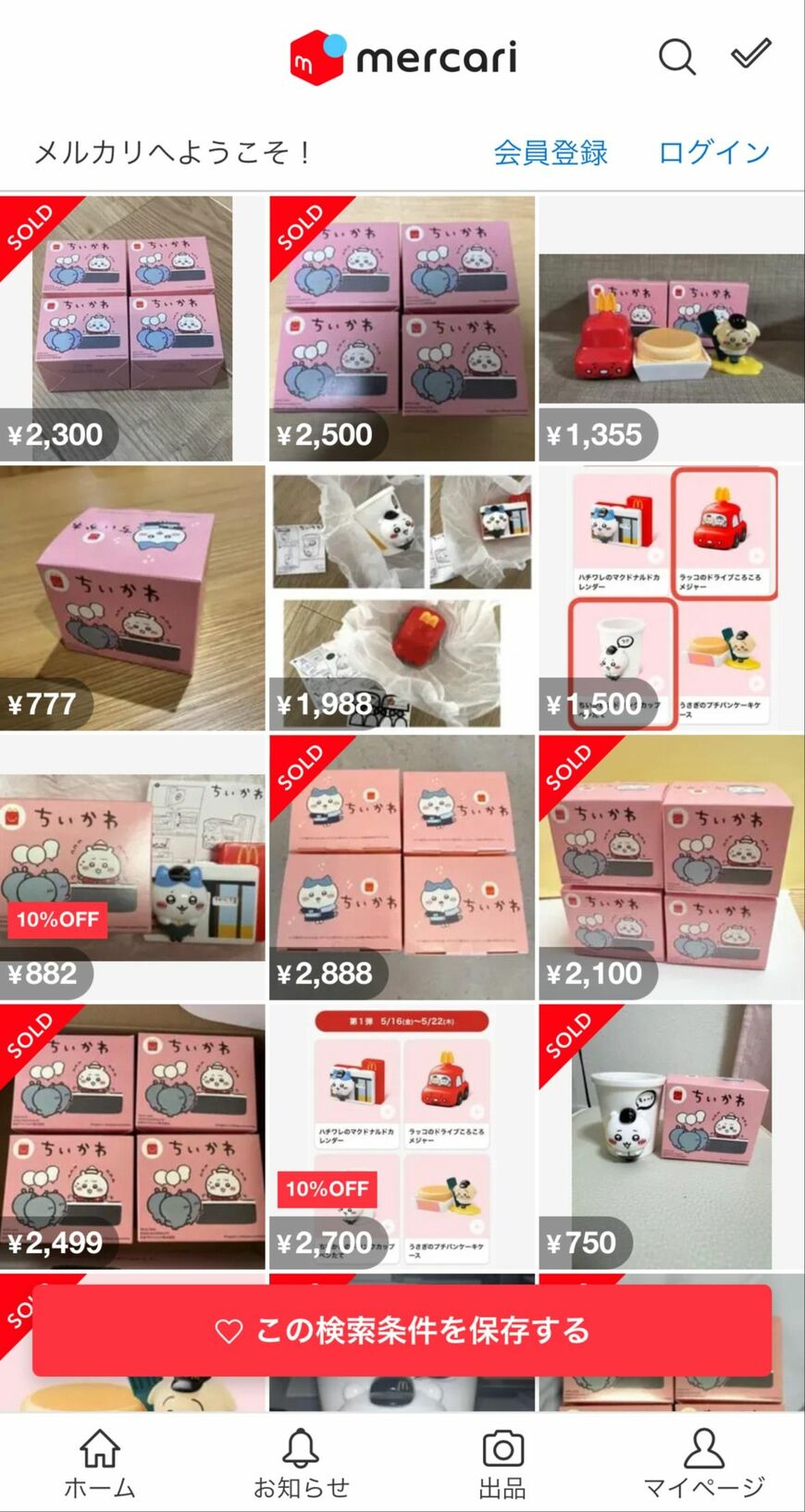This screenshot has width=805, height=1512.
Task: Select the ¥777 pink box item
Action: (131, 596)
